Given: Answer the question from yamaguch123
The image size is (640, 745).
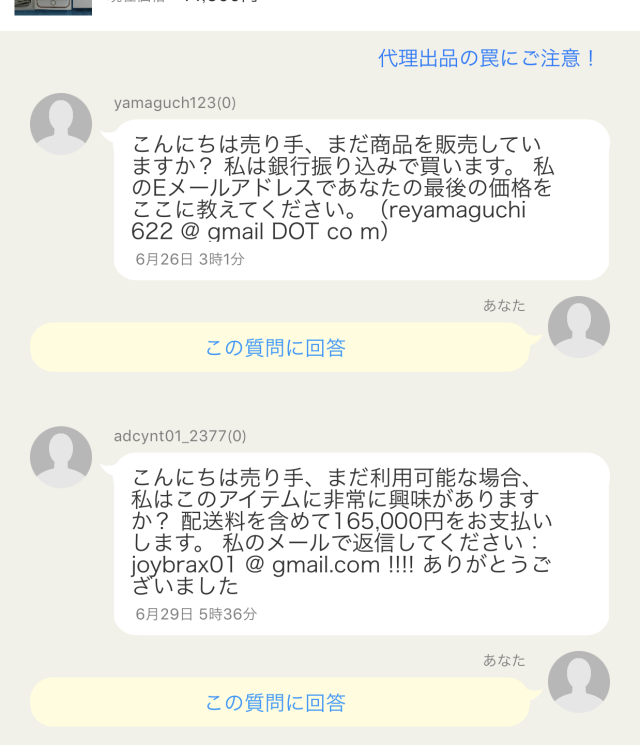Looking at the screenshot, I should (276, 348).
